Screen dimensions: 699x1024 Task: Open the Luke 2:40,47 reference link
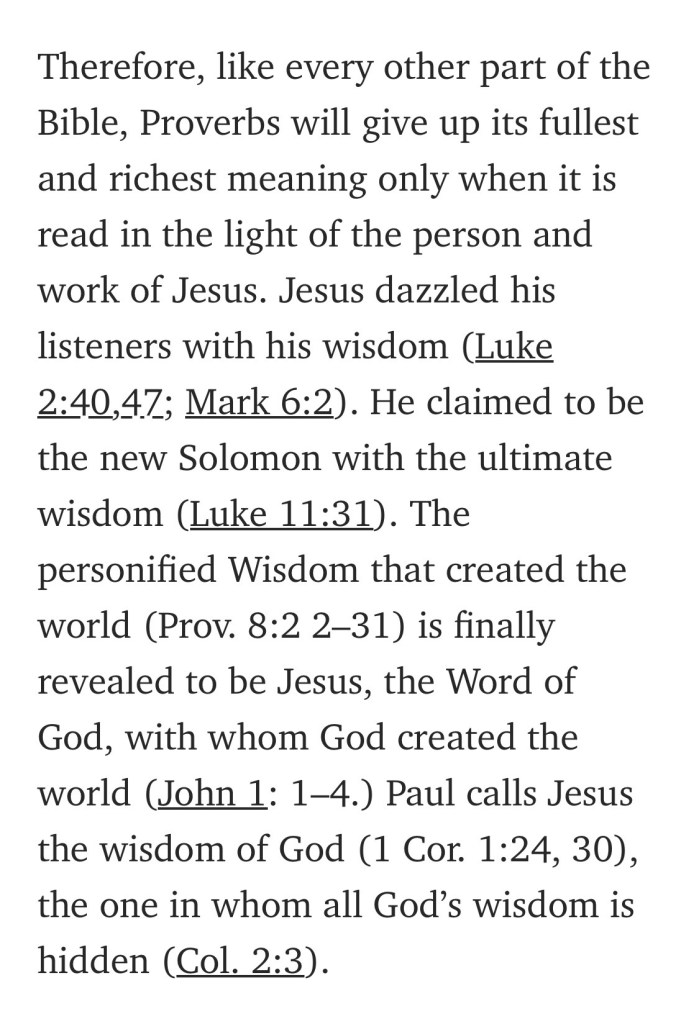click(513, 347)
